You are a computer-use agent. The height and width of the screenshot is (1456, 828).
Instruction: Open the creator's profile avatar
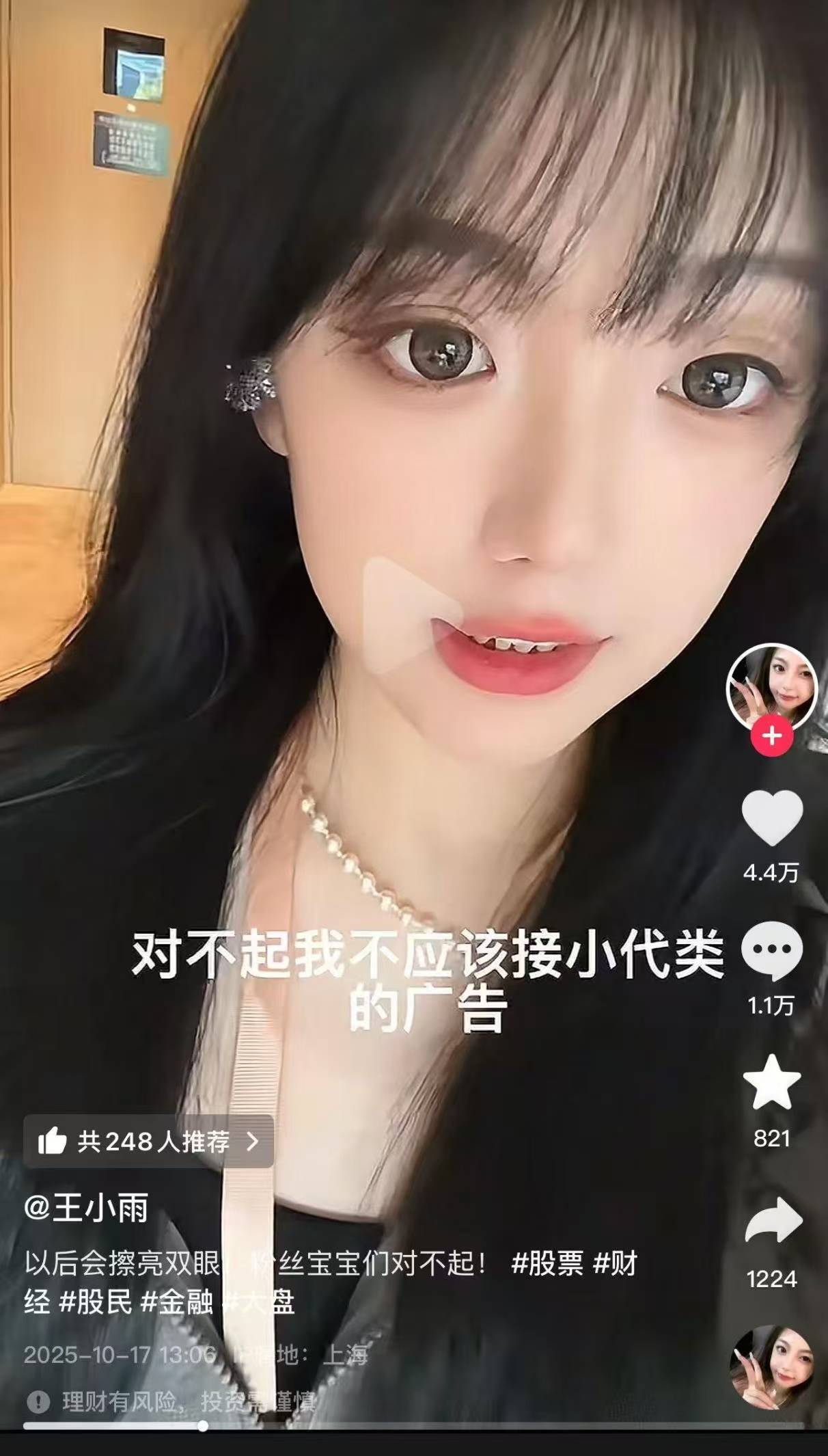coord(771,686)
